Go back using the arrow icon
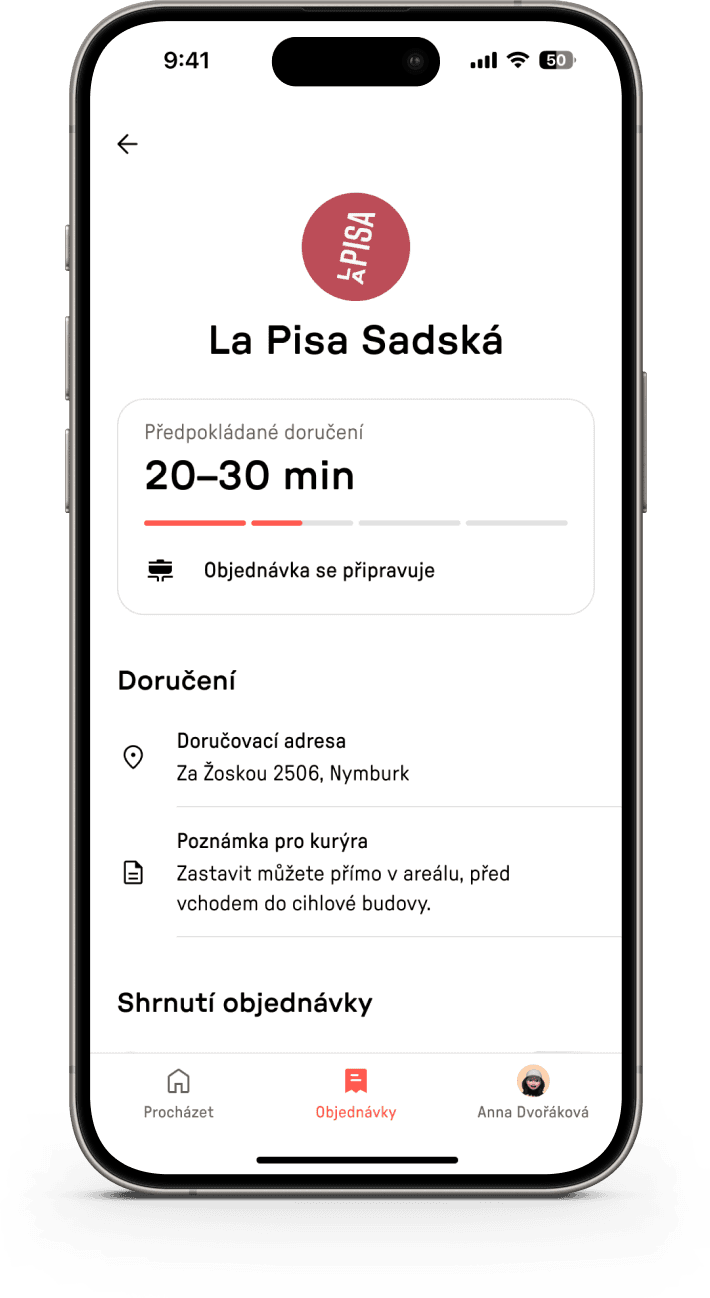This screenshot has height=1298, width=710. 127,144
